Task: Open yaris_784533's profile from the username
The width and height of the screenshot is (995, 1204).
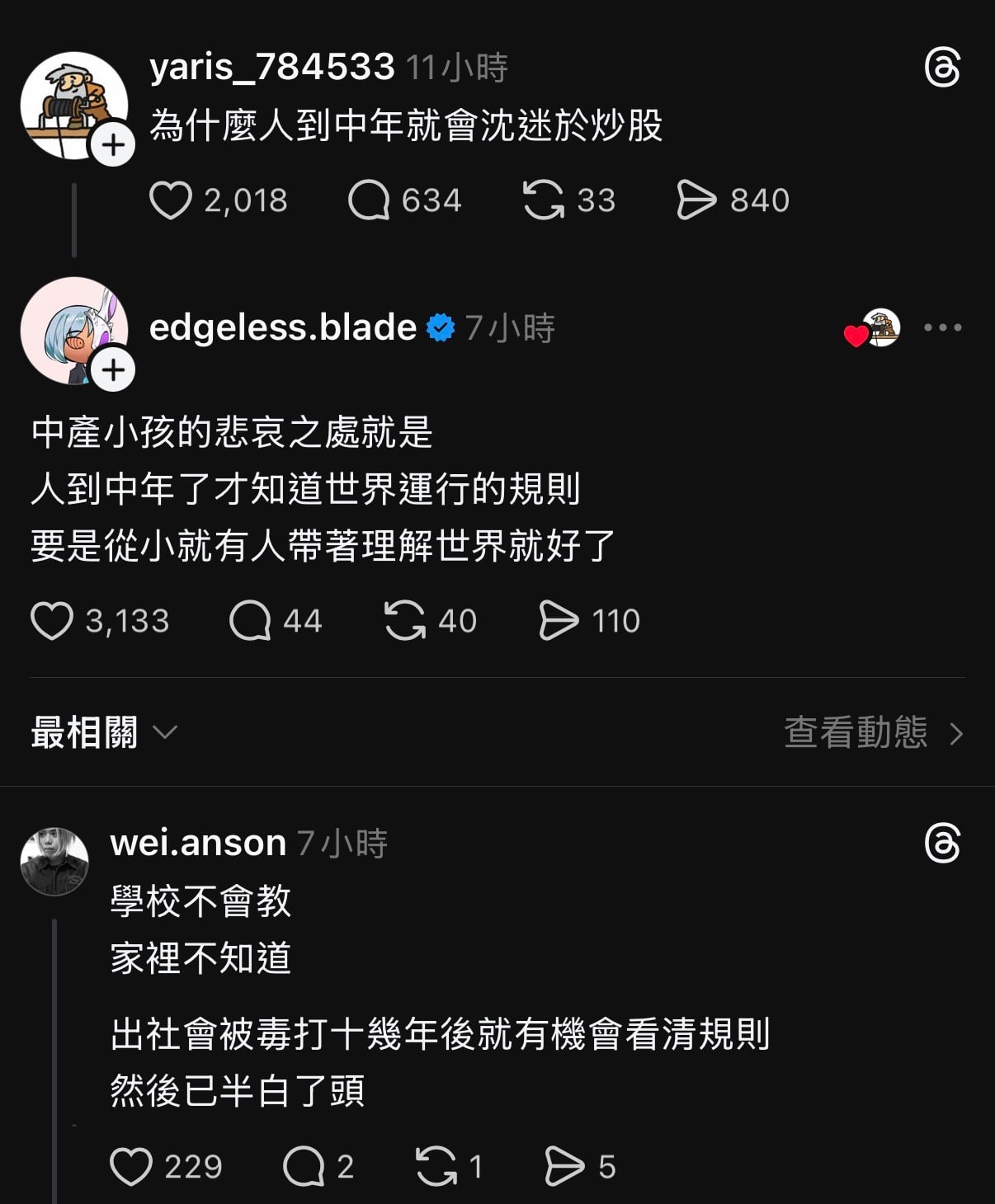Action: pos(272,67)
